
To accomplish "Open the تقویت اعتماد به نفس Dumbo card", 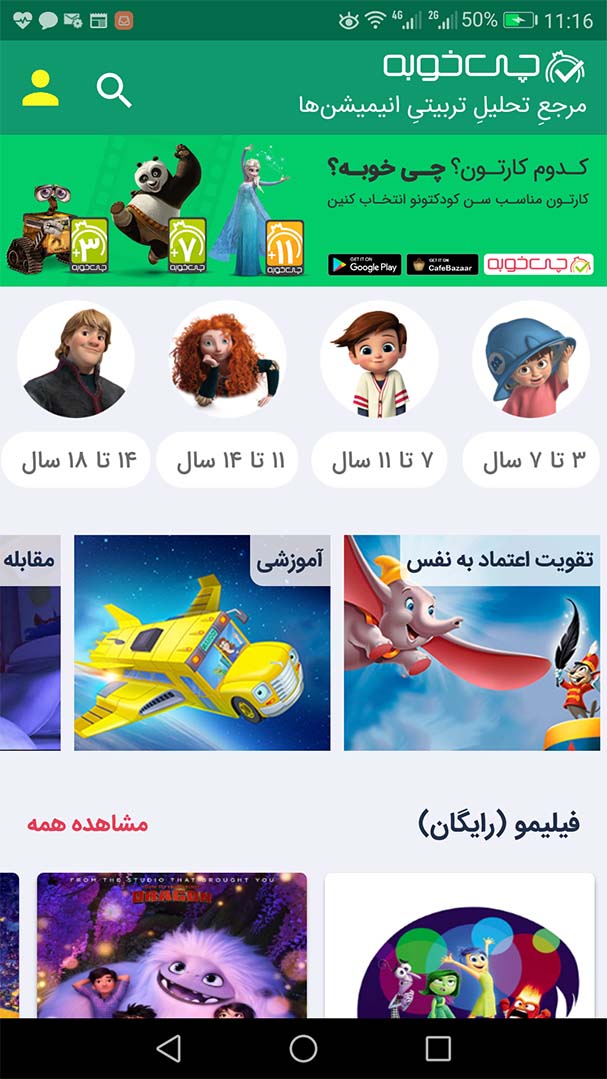I will coord(472,643).
